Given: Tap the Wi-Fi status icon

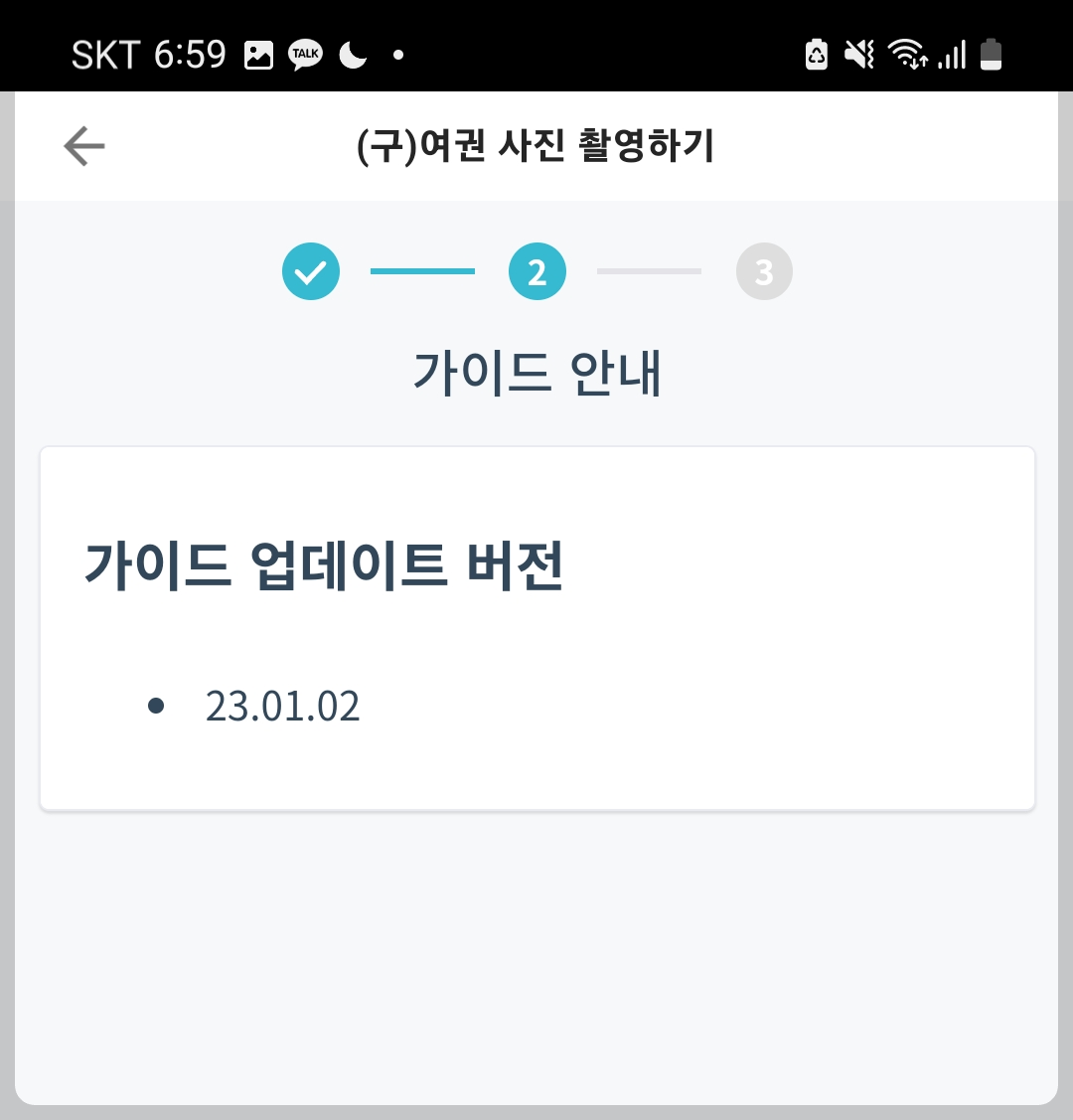Looking at the screenshot, I should click(x=906, y=54).
